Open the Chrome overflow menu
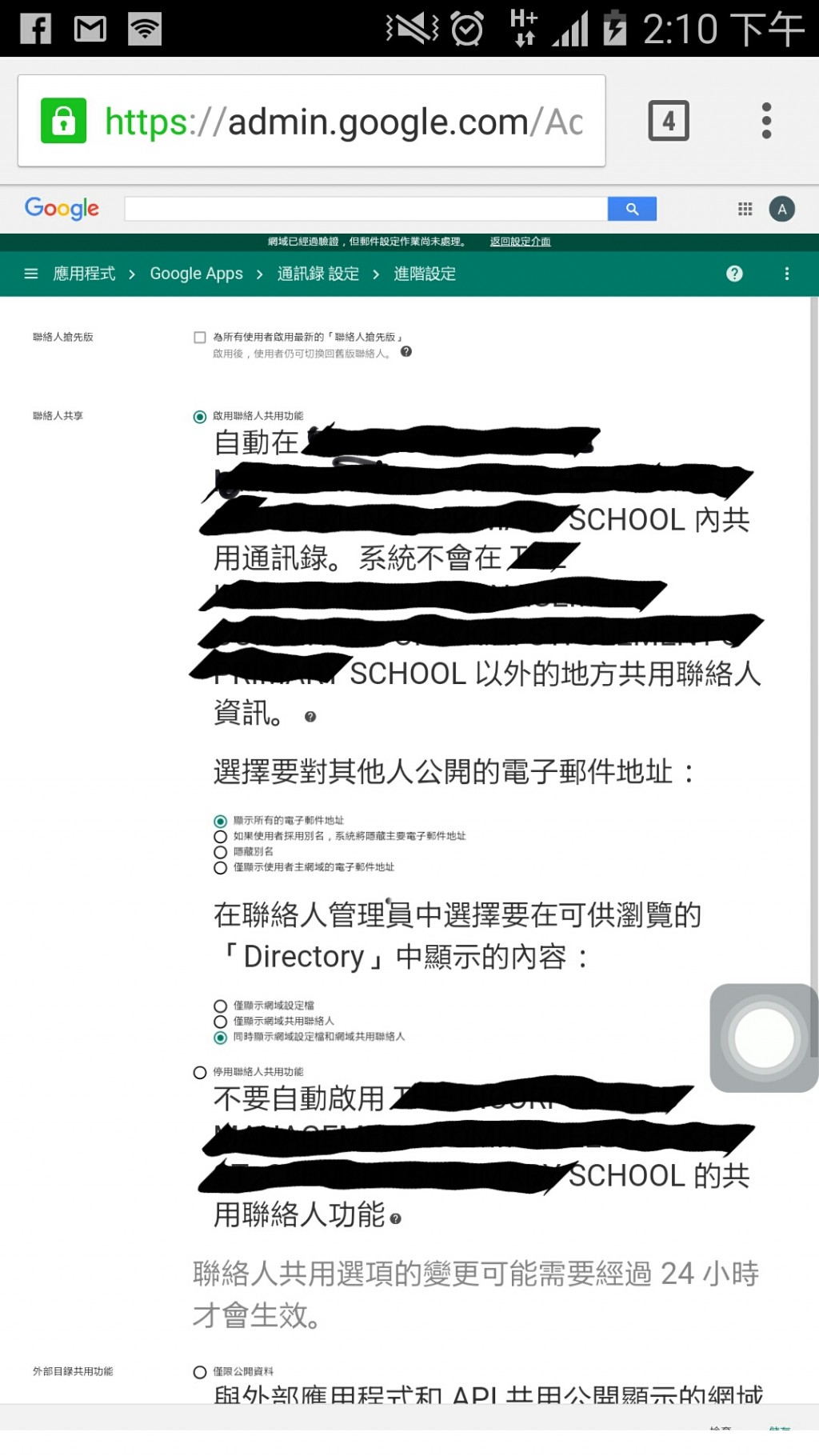 coord(766,122)
